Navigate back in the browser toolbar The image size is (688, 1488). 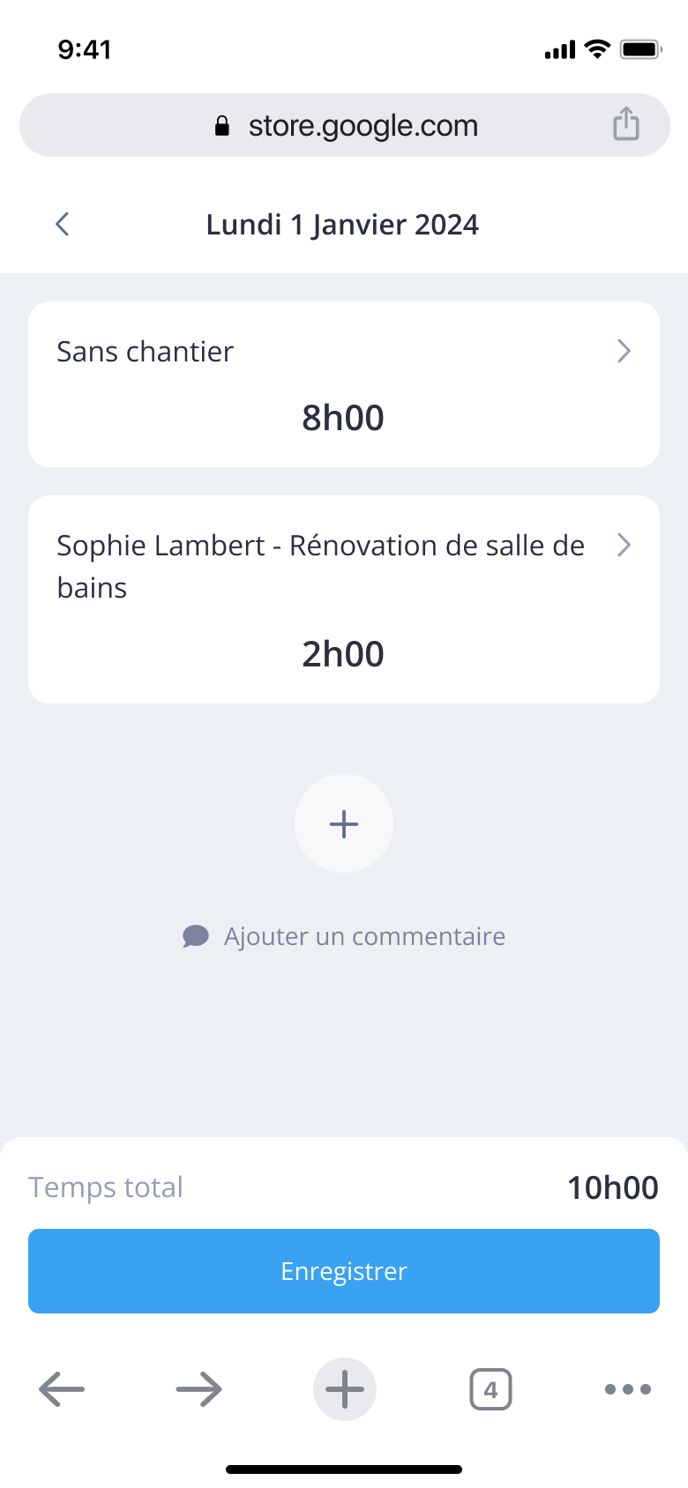click(62, 1389)
